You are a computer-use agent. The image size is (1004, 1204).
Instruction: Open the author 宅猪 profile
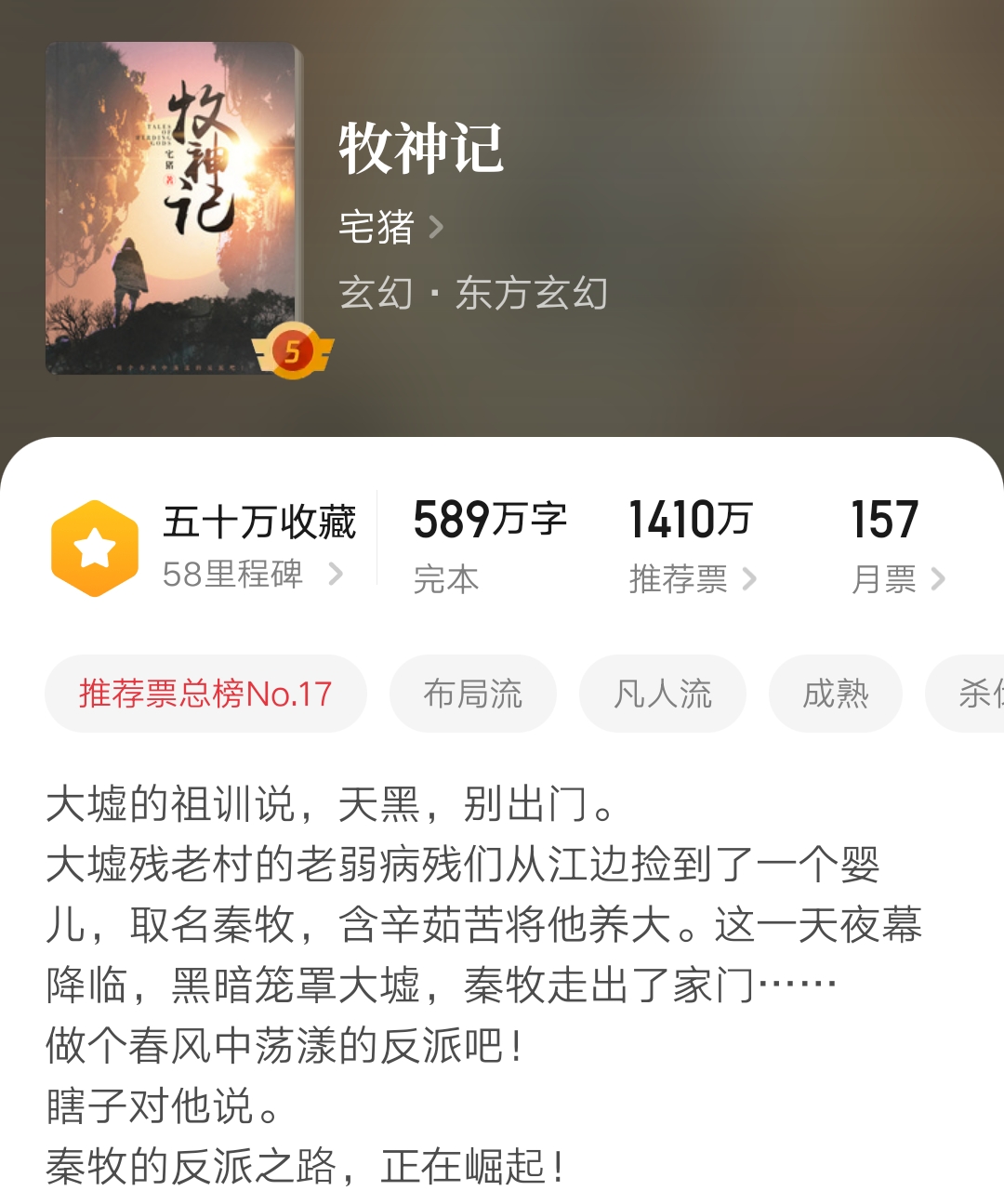376,228
